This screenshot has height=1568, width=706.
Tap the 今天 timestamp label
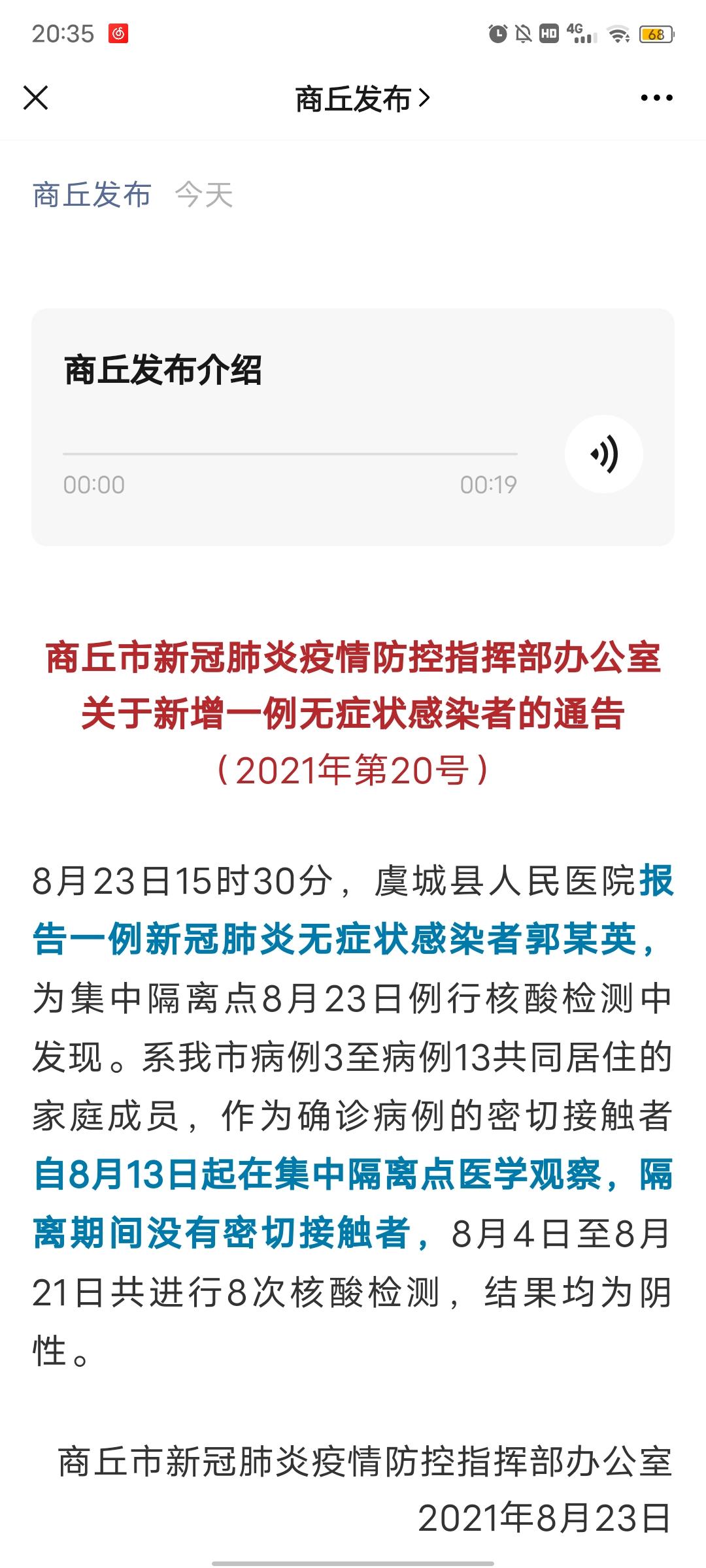206,193
